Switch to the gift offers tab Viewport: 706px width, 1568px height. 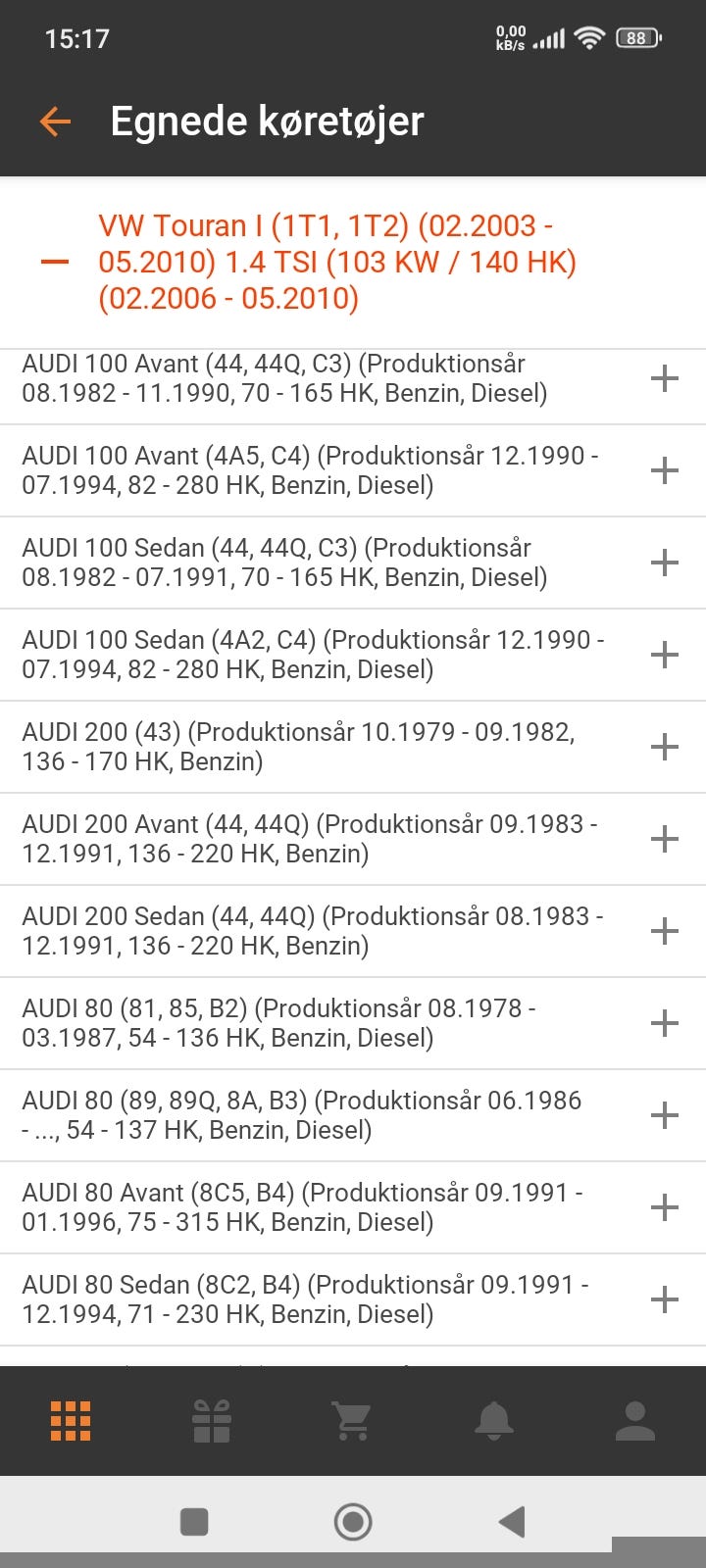212,1421
